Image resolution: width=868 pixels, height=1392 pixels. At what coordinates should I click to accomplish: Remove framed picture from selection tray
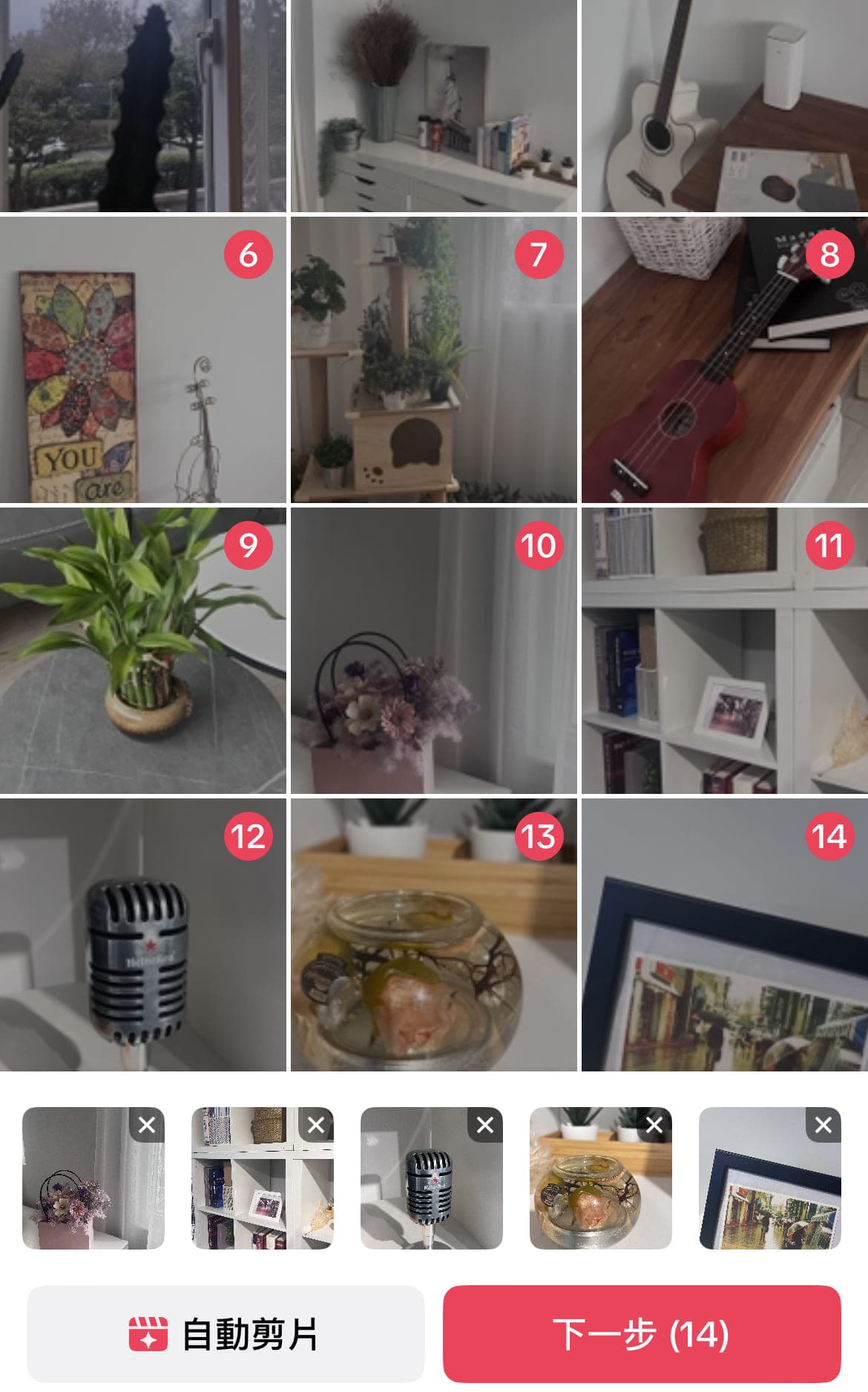823,1125
